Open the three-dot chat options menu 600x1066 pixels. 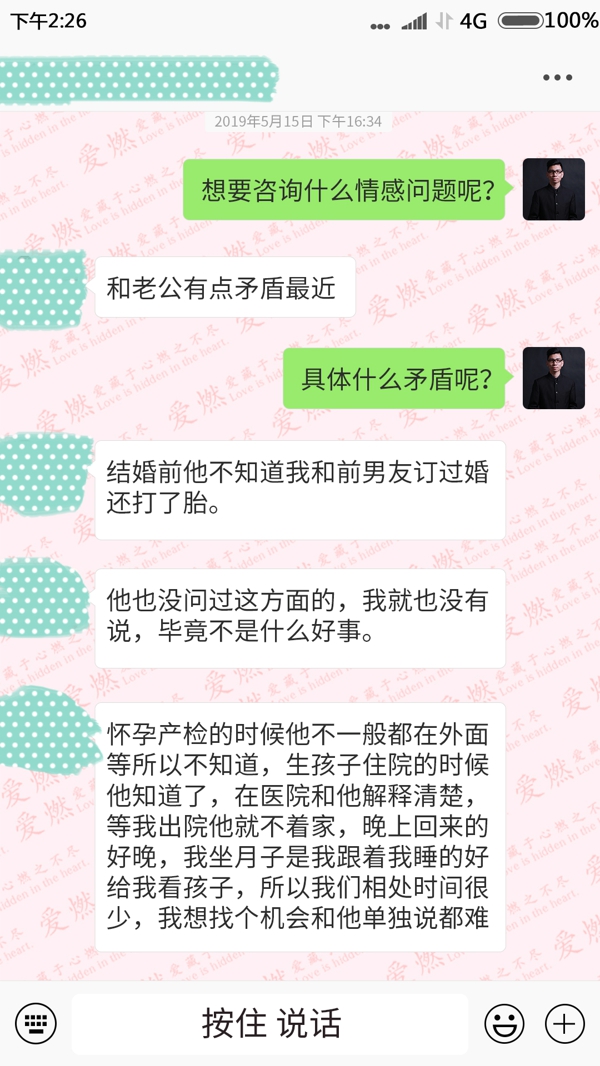point(557,77)
